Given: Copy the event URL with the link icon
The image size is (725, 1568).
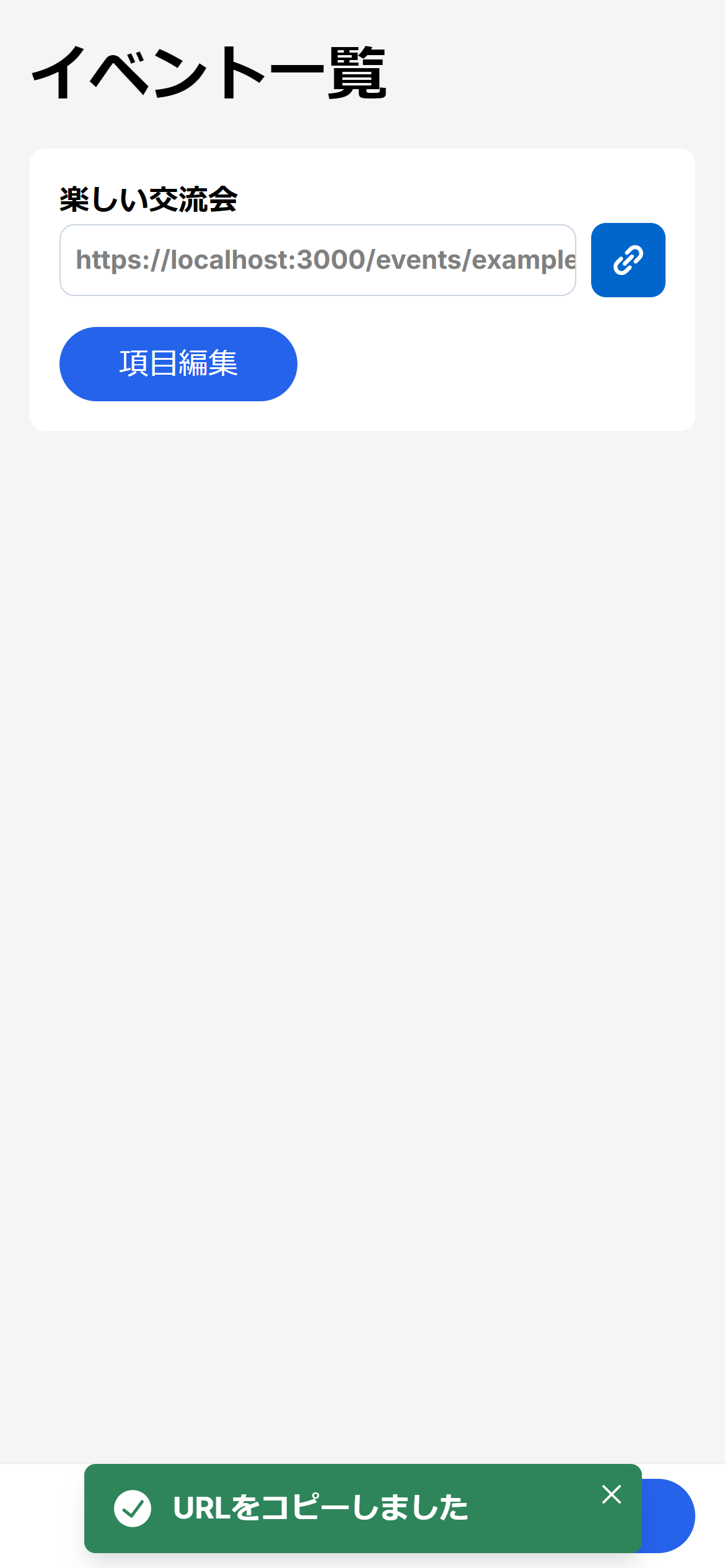Looking at the screenshot, I should tap(628, 260).
